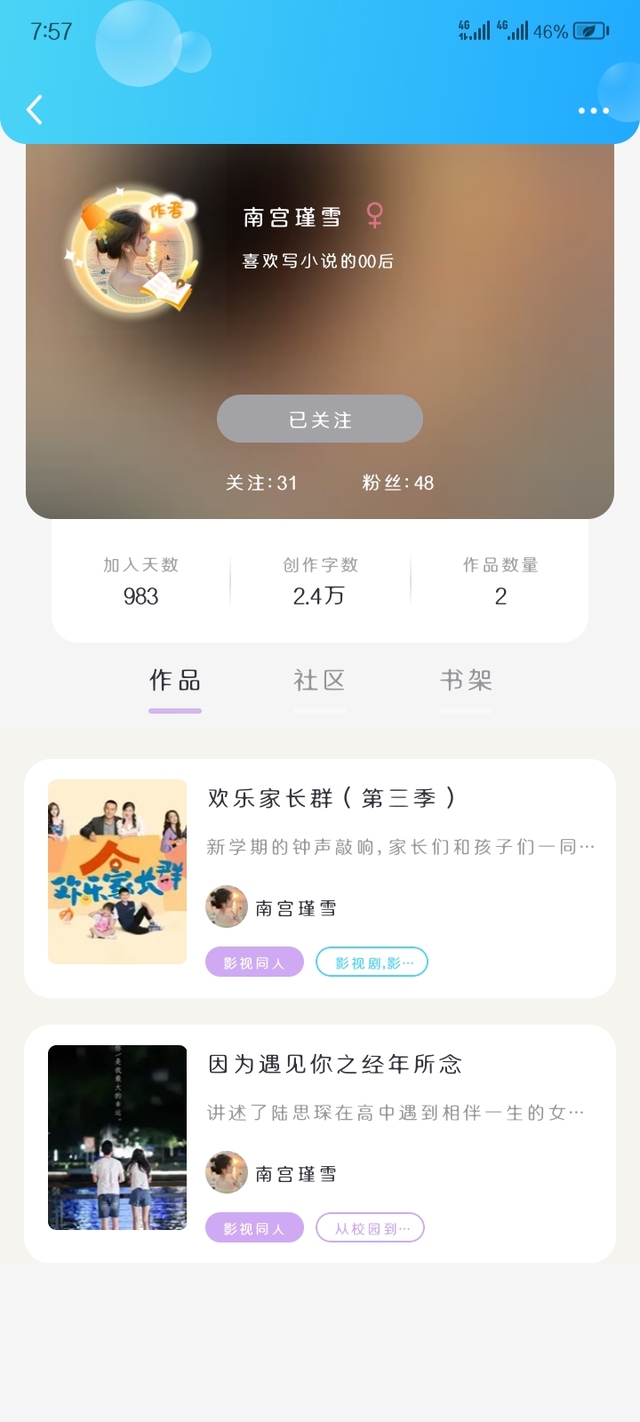Tap the 已关注 button to unfollow

320,419
